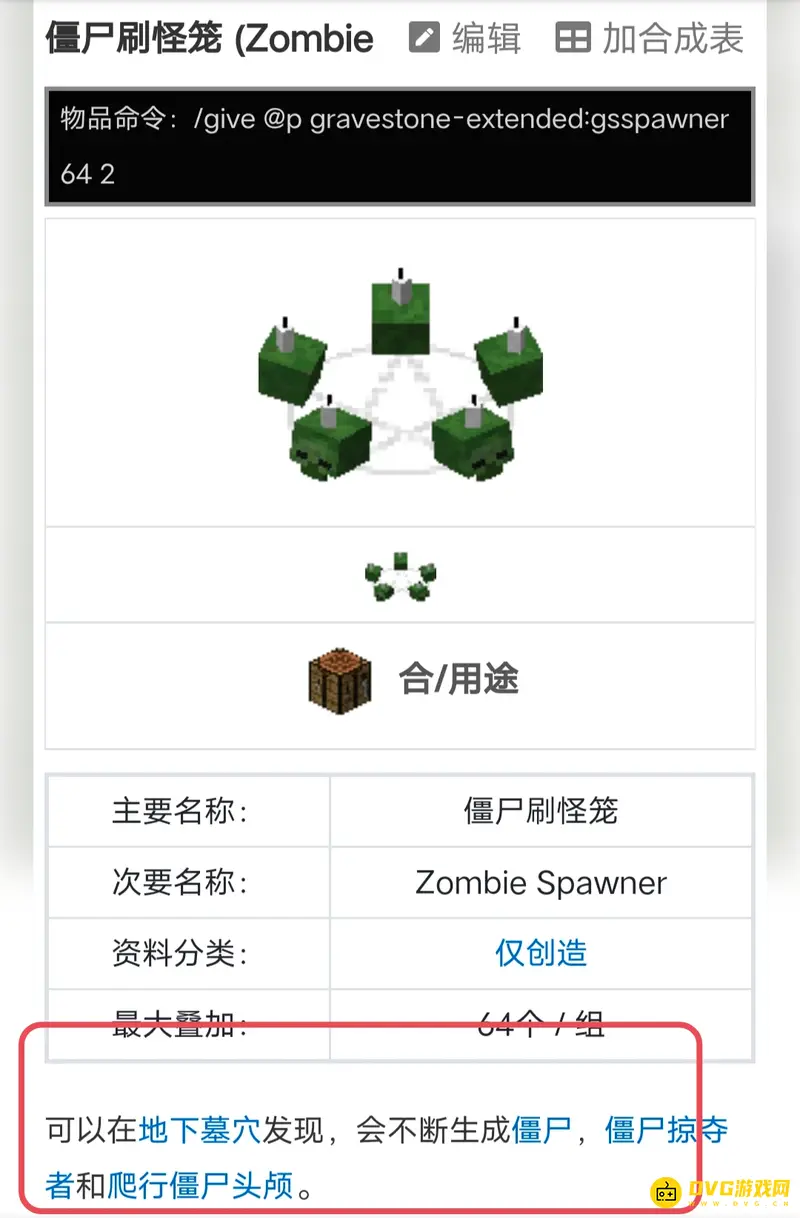Follow the 地下墓穴 link
Screen dimensions: 800x1218
(200, 1131)
